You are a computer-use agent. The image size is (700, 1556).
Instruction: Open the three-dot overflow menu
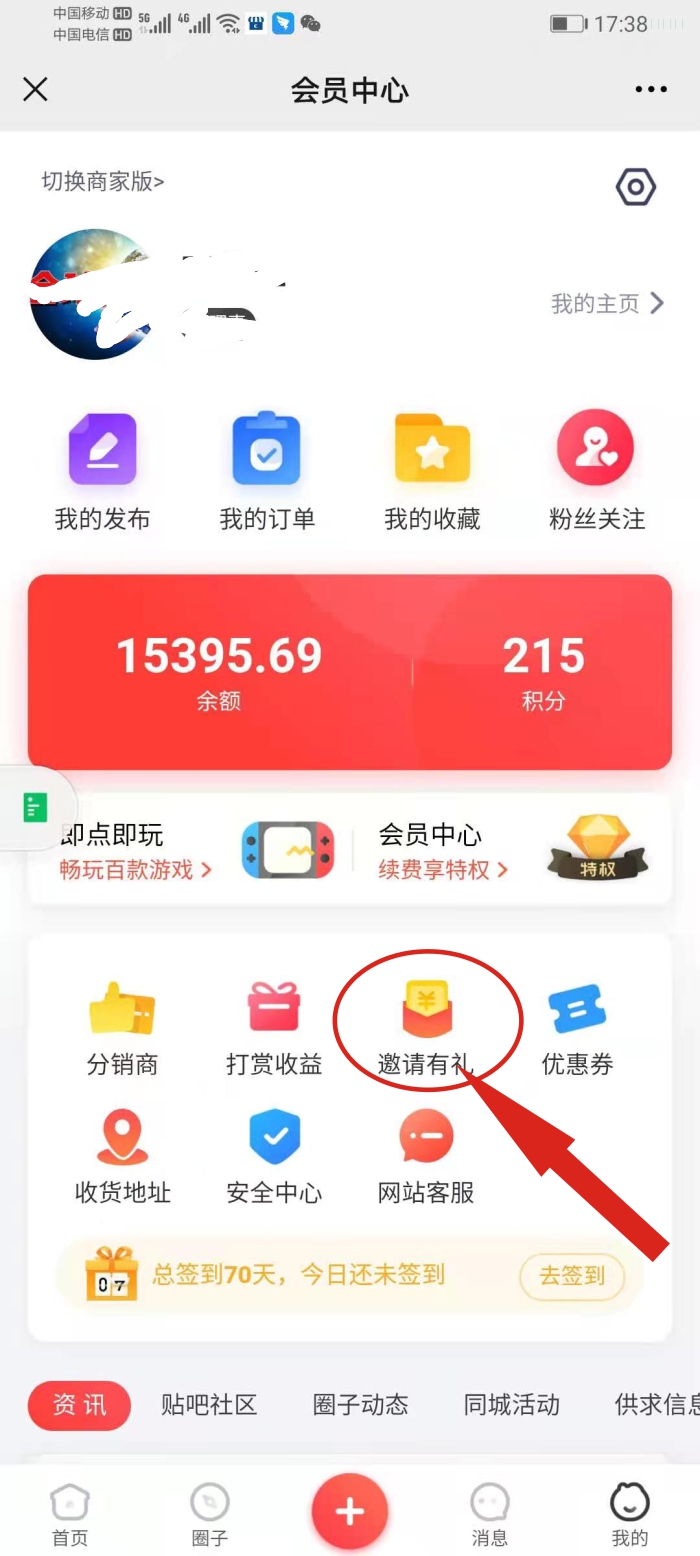[650, 90]
